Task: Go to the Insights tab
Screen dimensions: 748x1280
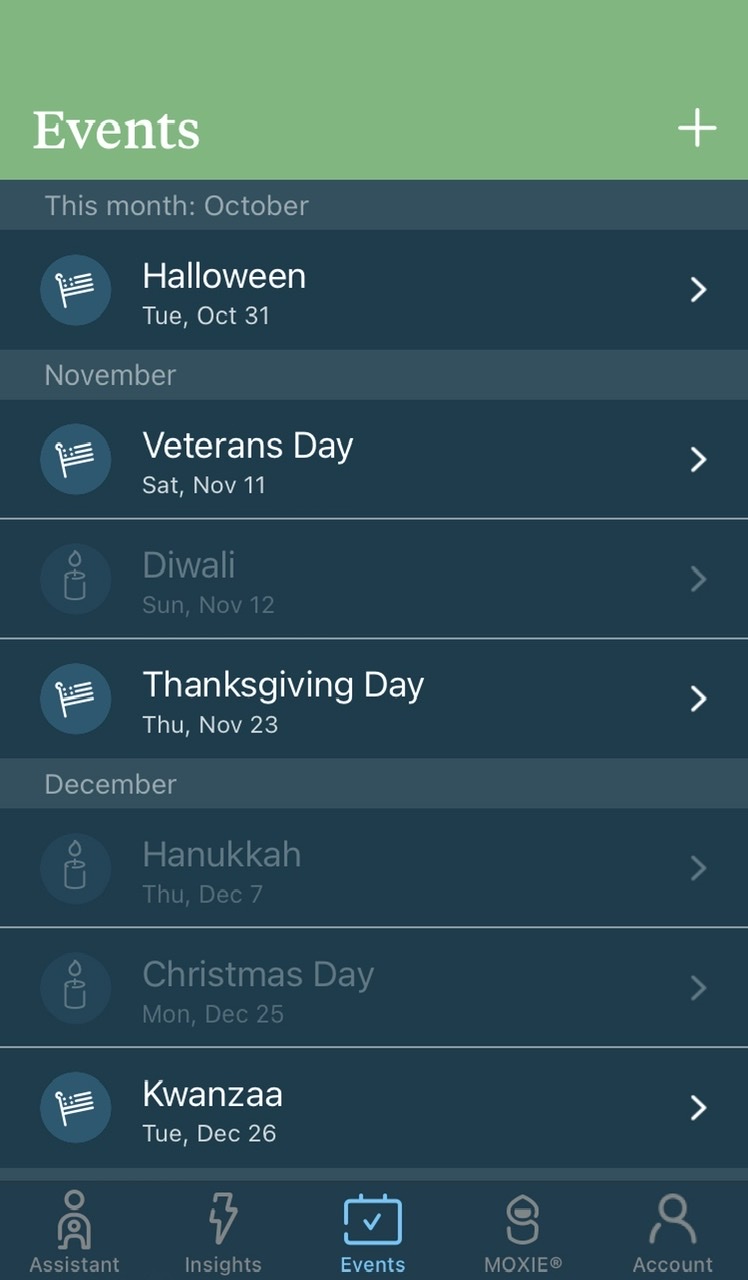Action: coord(223,1232)
